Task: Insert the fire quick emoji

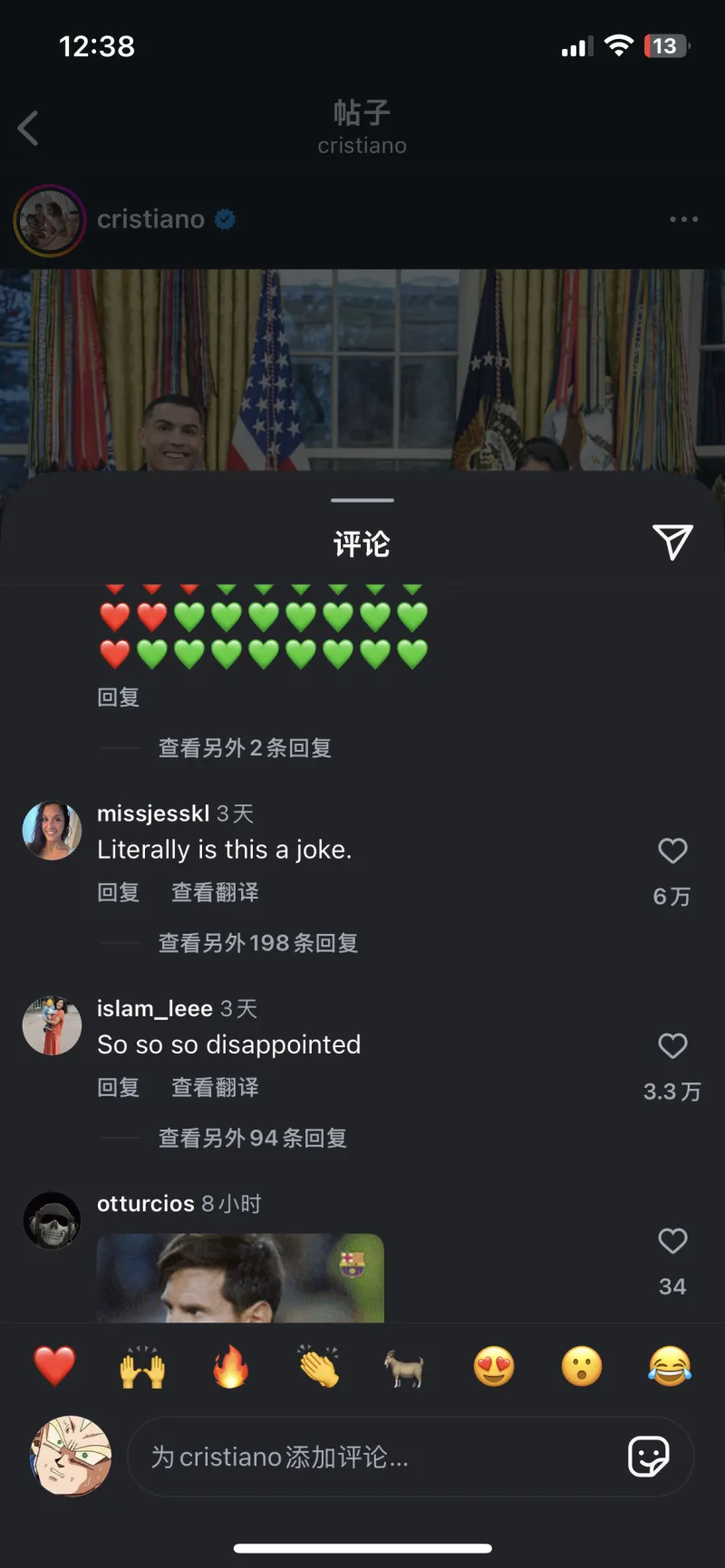Action: (230, 1366)
